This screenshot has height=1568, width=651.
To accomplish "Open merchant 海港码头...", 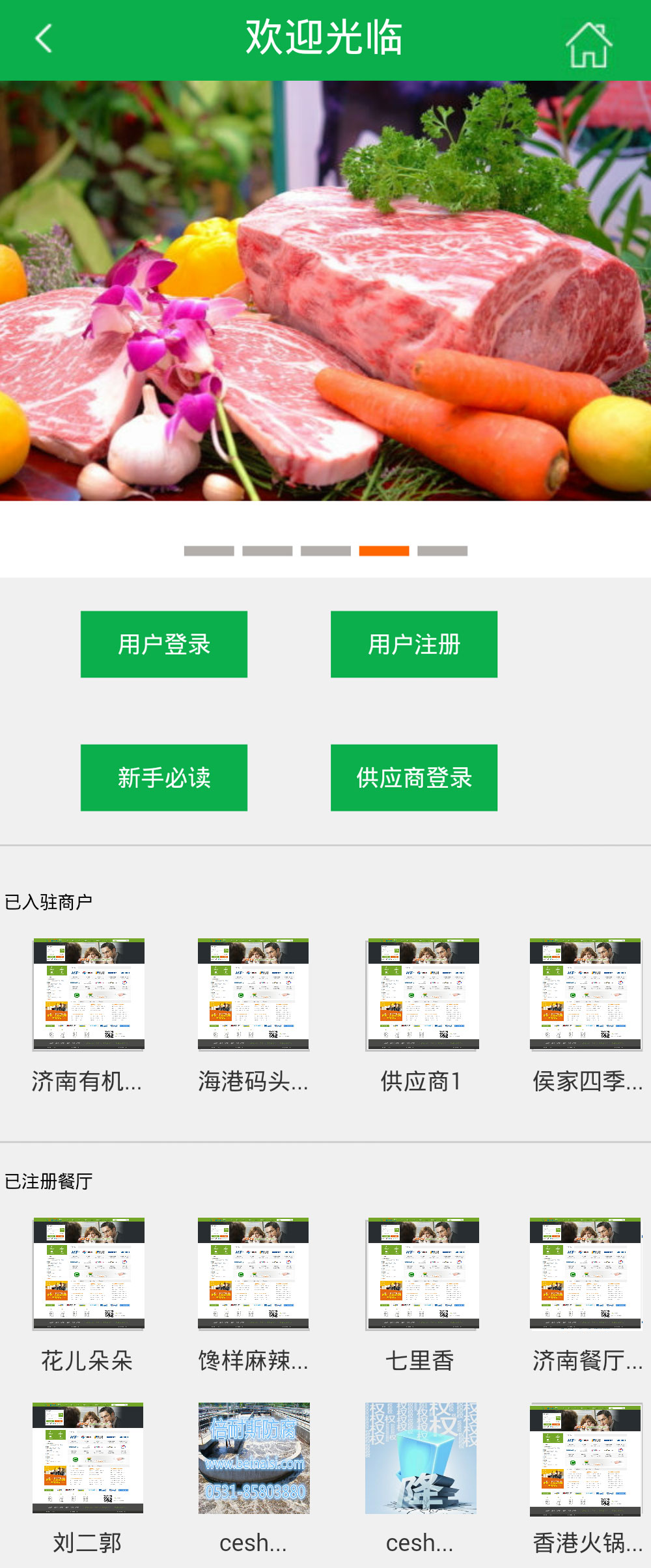I will point(253,994).
